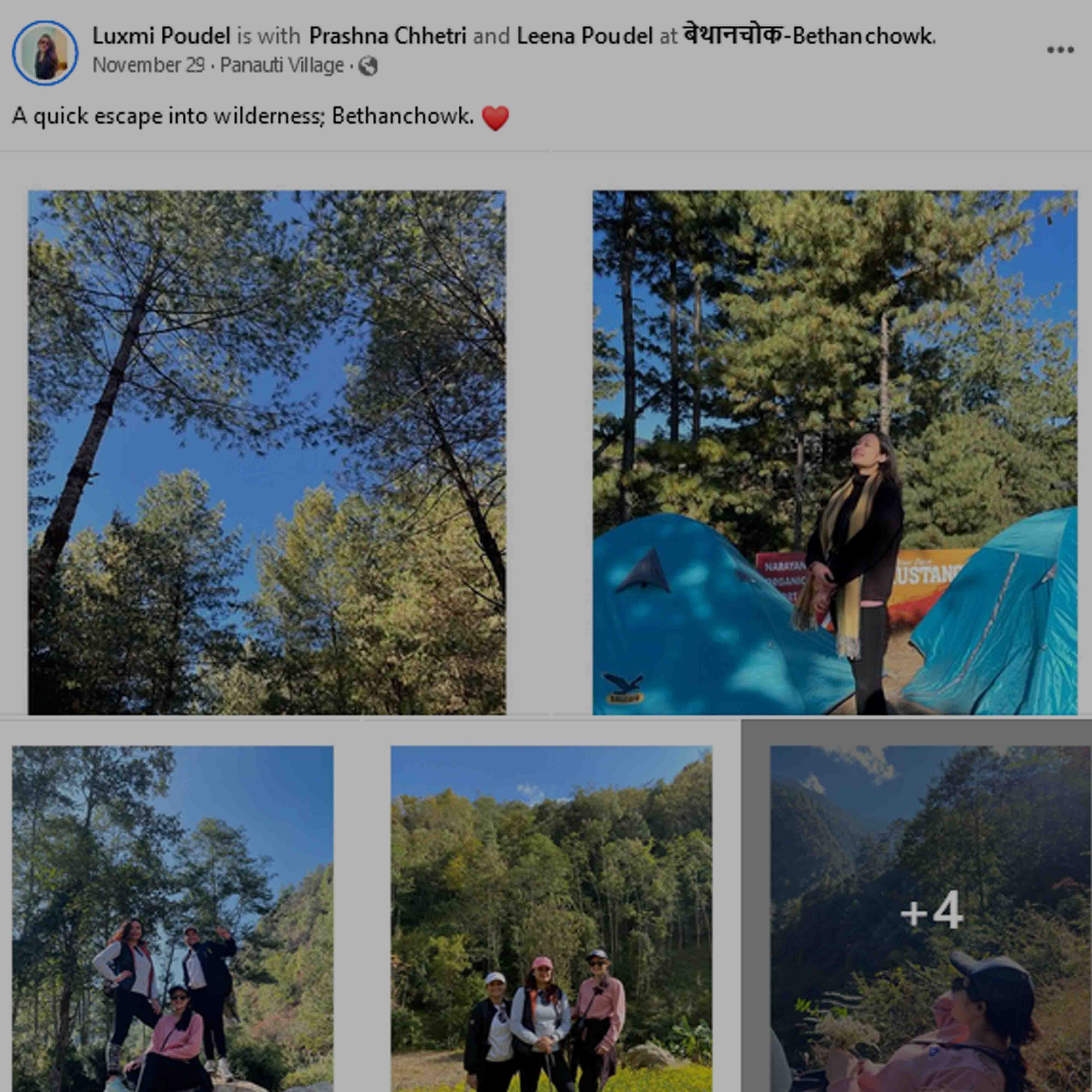This screenshot has width=1092, height=1092.
Task: View the photo of woman beside blue tents
Action: coord(835,453)
